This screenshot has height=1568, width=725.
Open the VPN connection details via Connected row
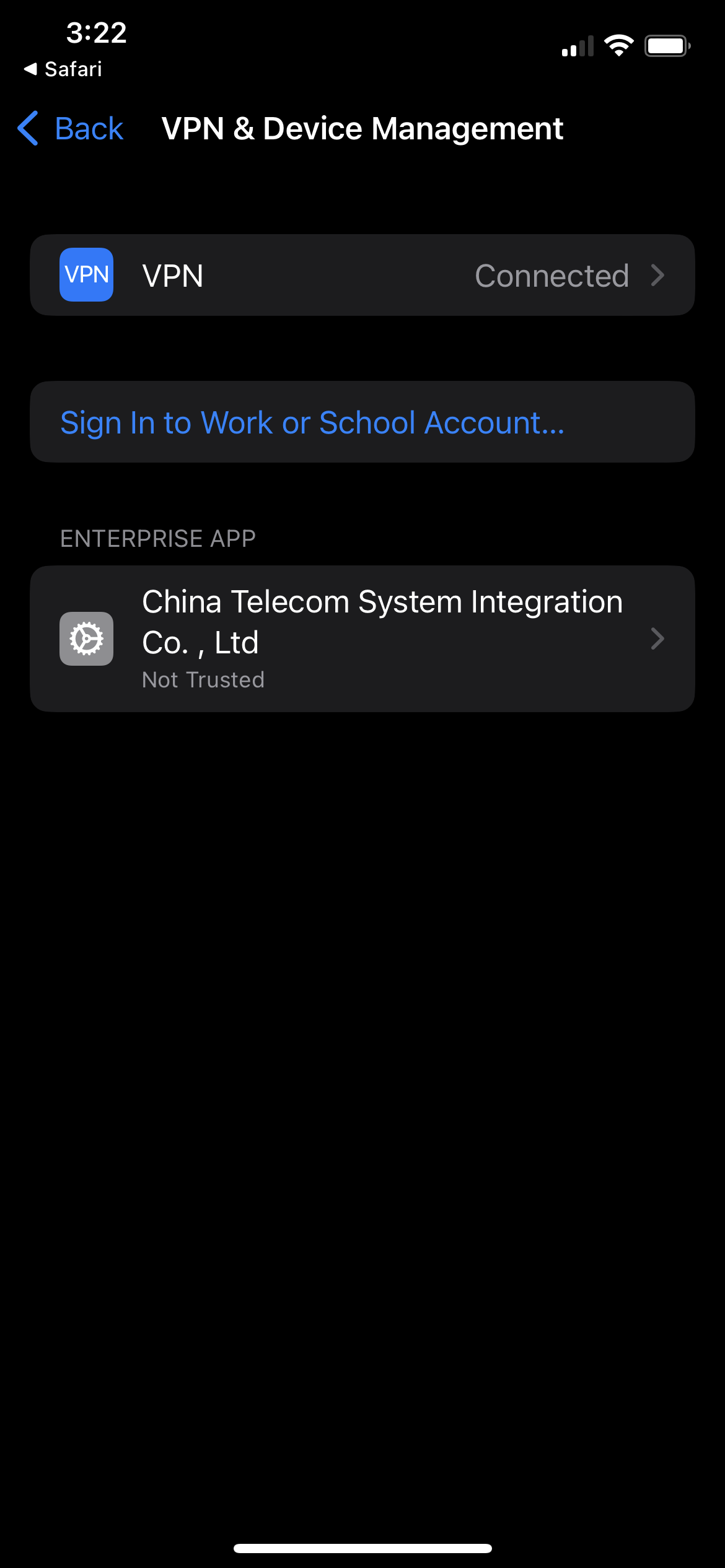click(x=553, y=276)
